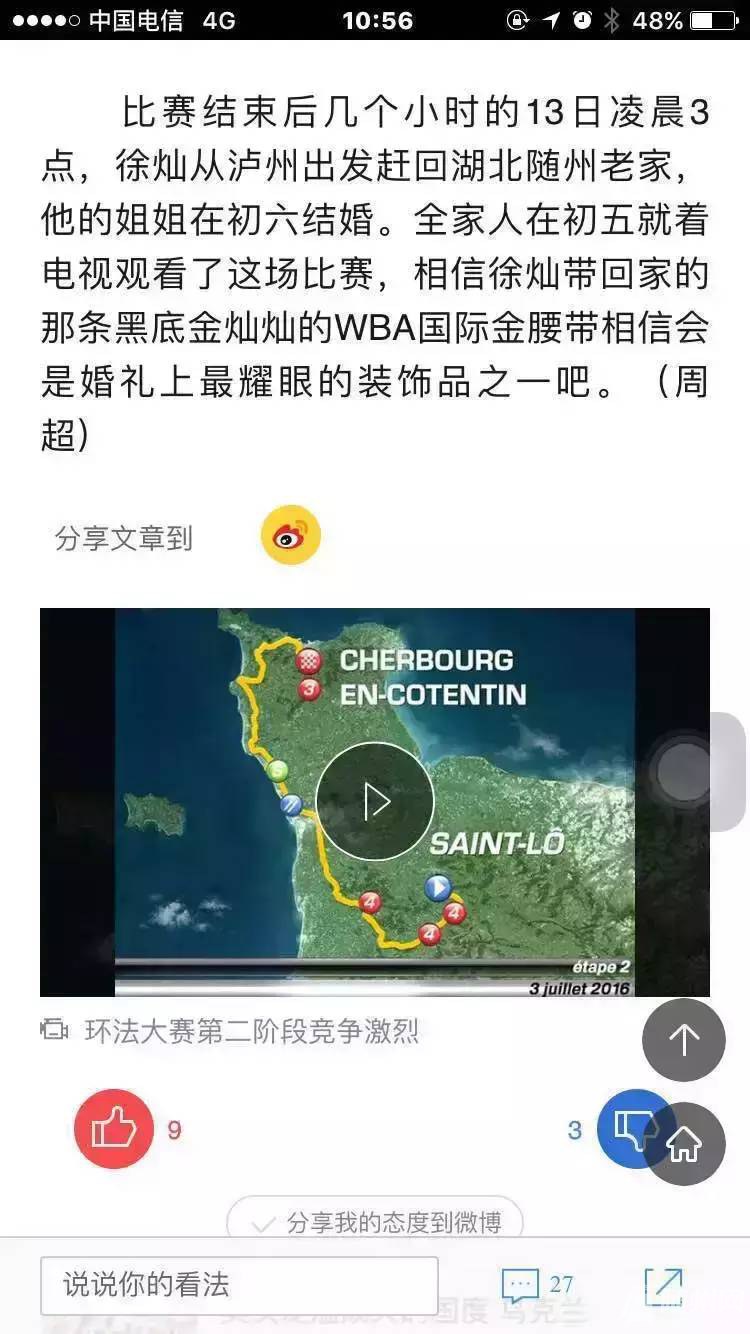Play the Tour de France stage video
The width and height of the screenshot is (750, 1334).
pos(375,801)
